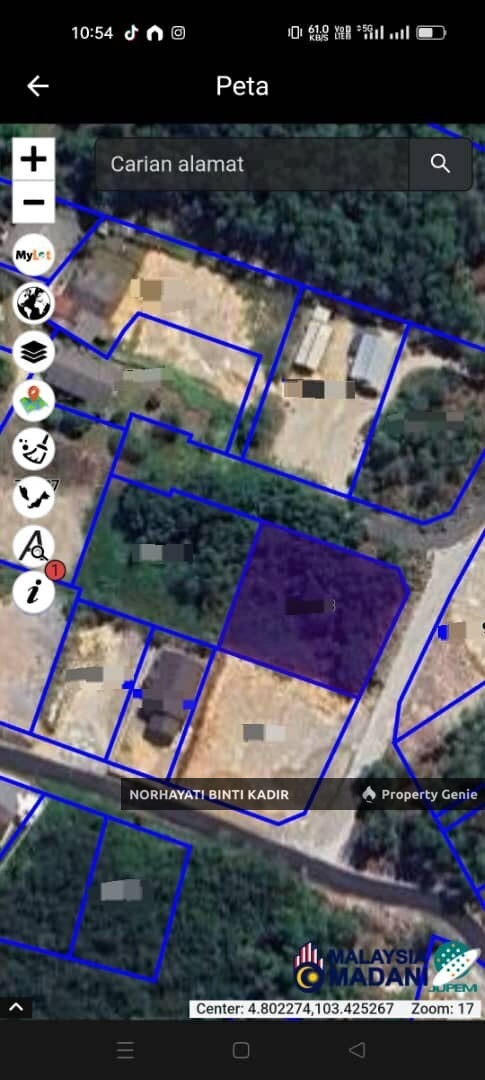Open the map layers stack button
Viewport: 485px width, 1080px height.
coord(34,352)
